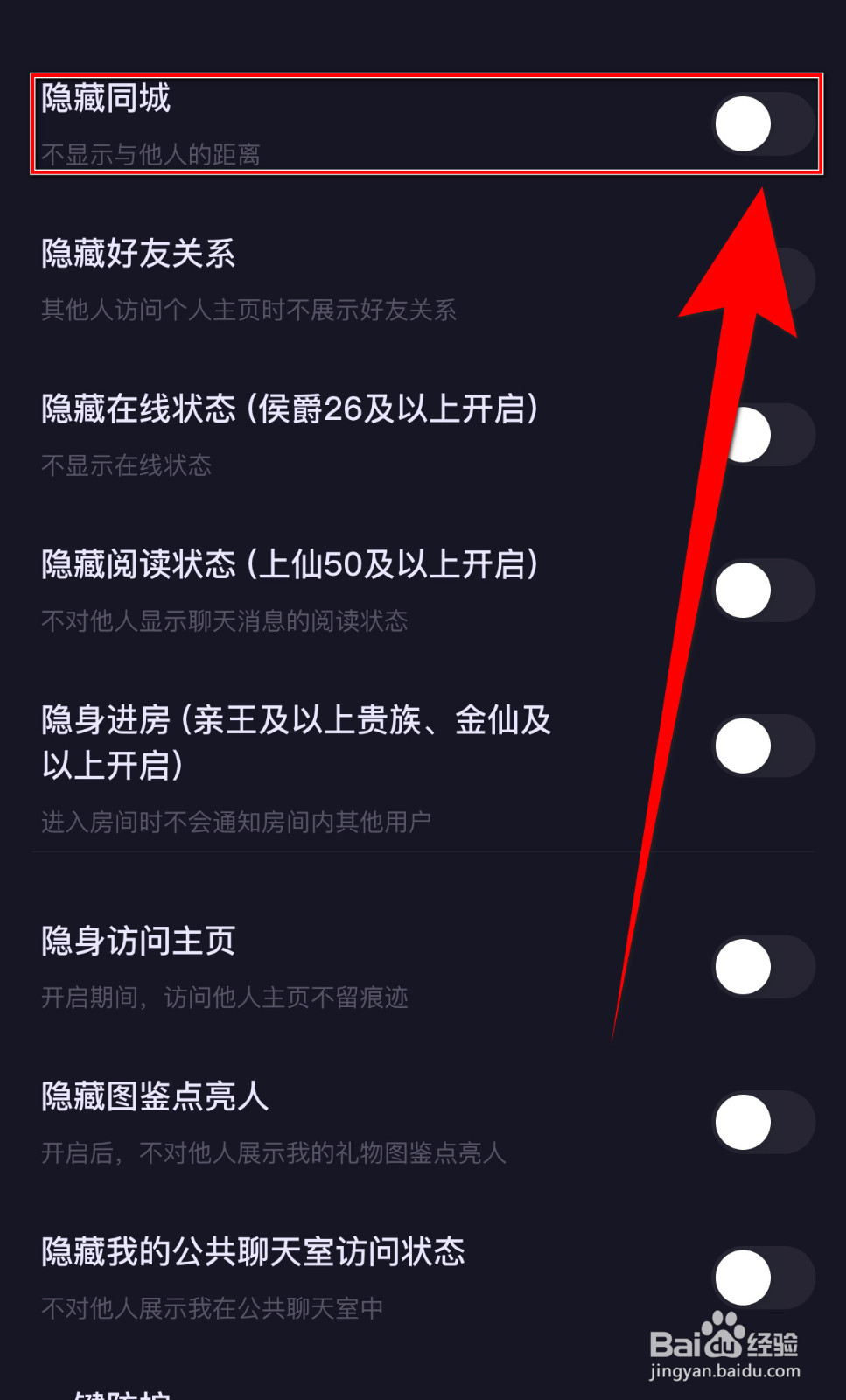This screenshot has width=846, height=1400.
Task: Select the 隐藏阅读状态 label text
Action: pyautogui.click(x=291, y=565)
